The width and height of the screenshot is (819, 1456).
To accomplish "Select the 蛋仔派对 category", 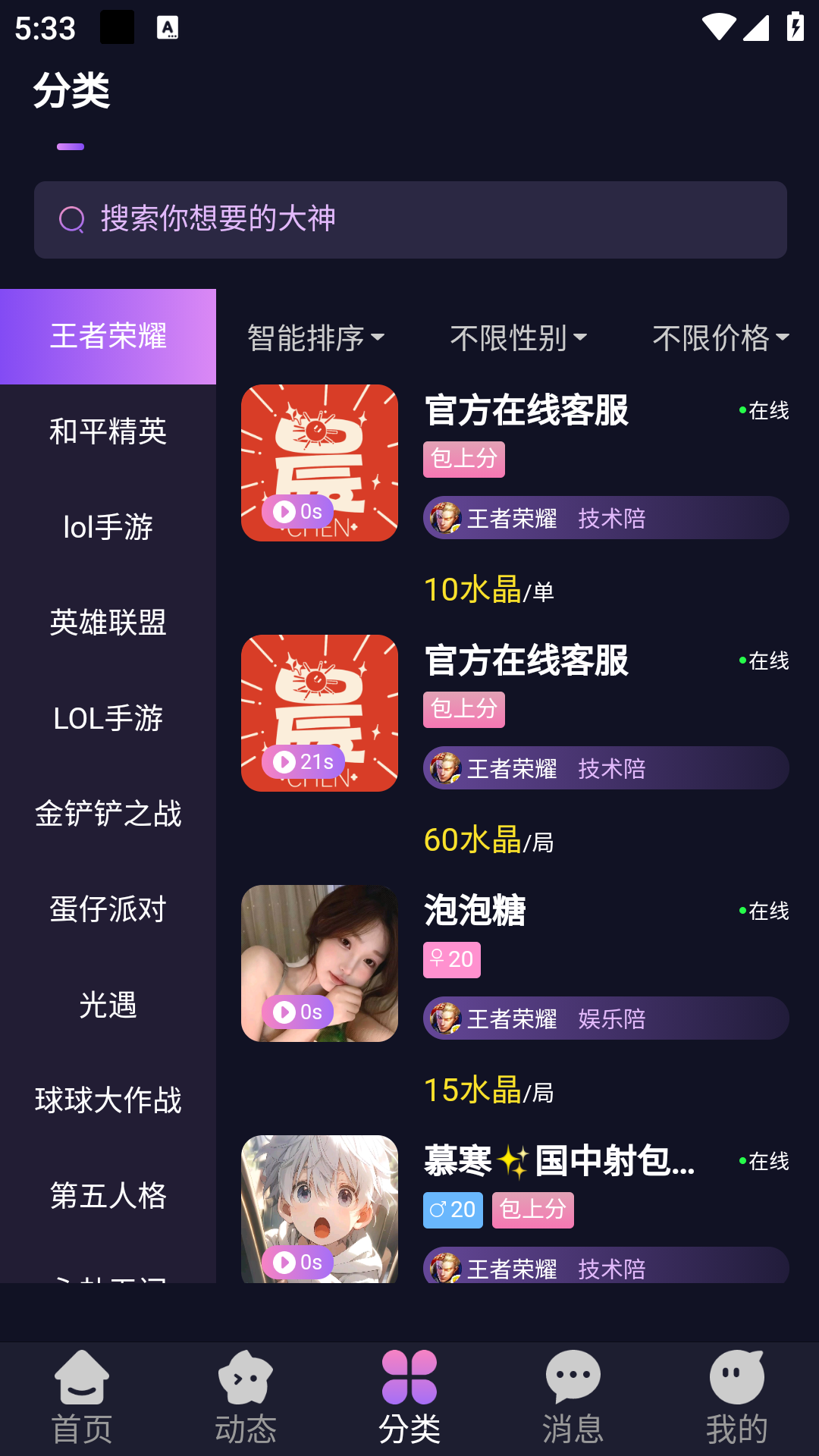I will pyautogui.click(x=108, y=909).
